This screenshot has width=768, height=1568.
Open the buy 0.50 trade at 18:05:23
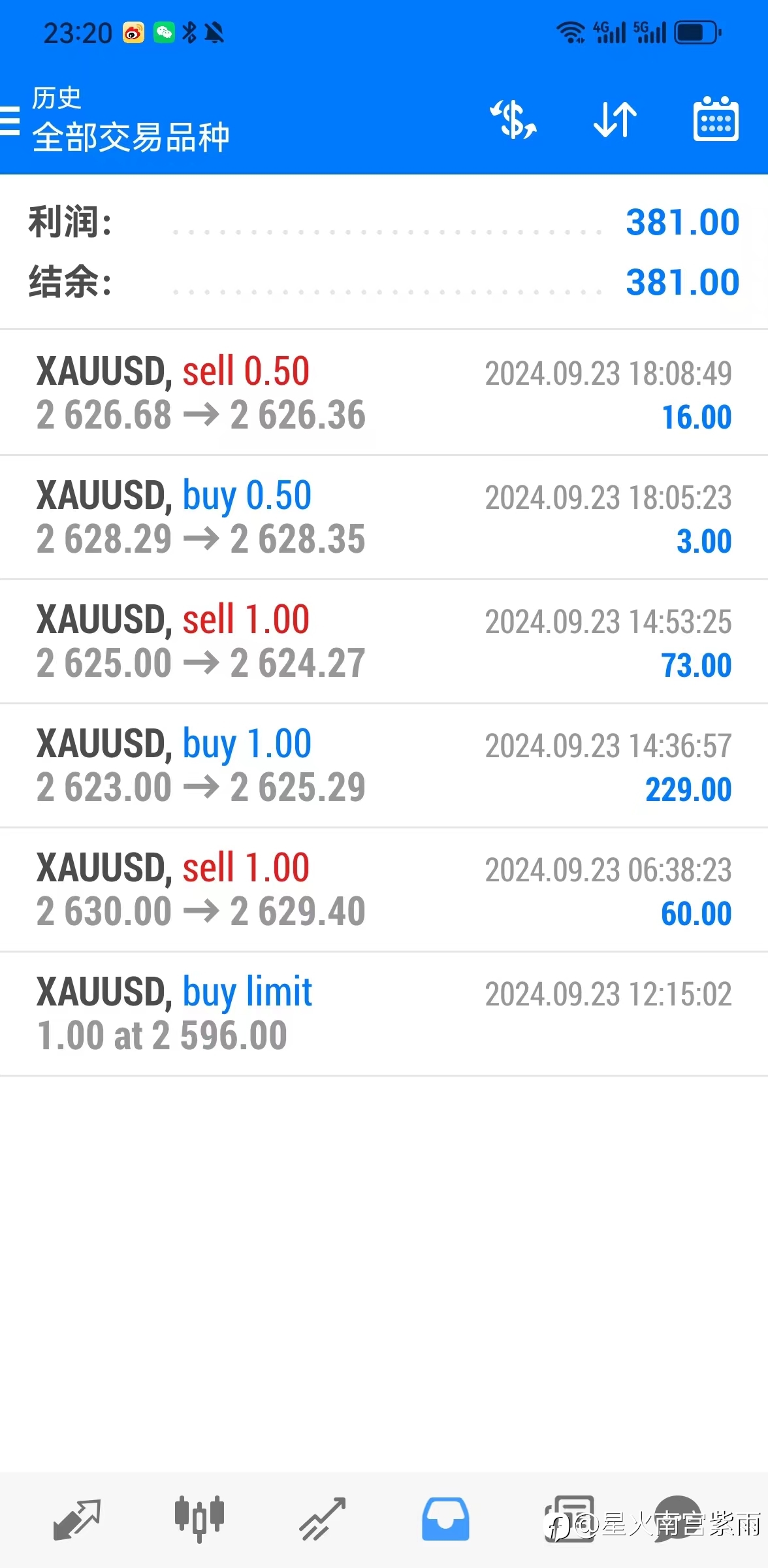[x=384, y=517]
